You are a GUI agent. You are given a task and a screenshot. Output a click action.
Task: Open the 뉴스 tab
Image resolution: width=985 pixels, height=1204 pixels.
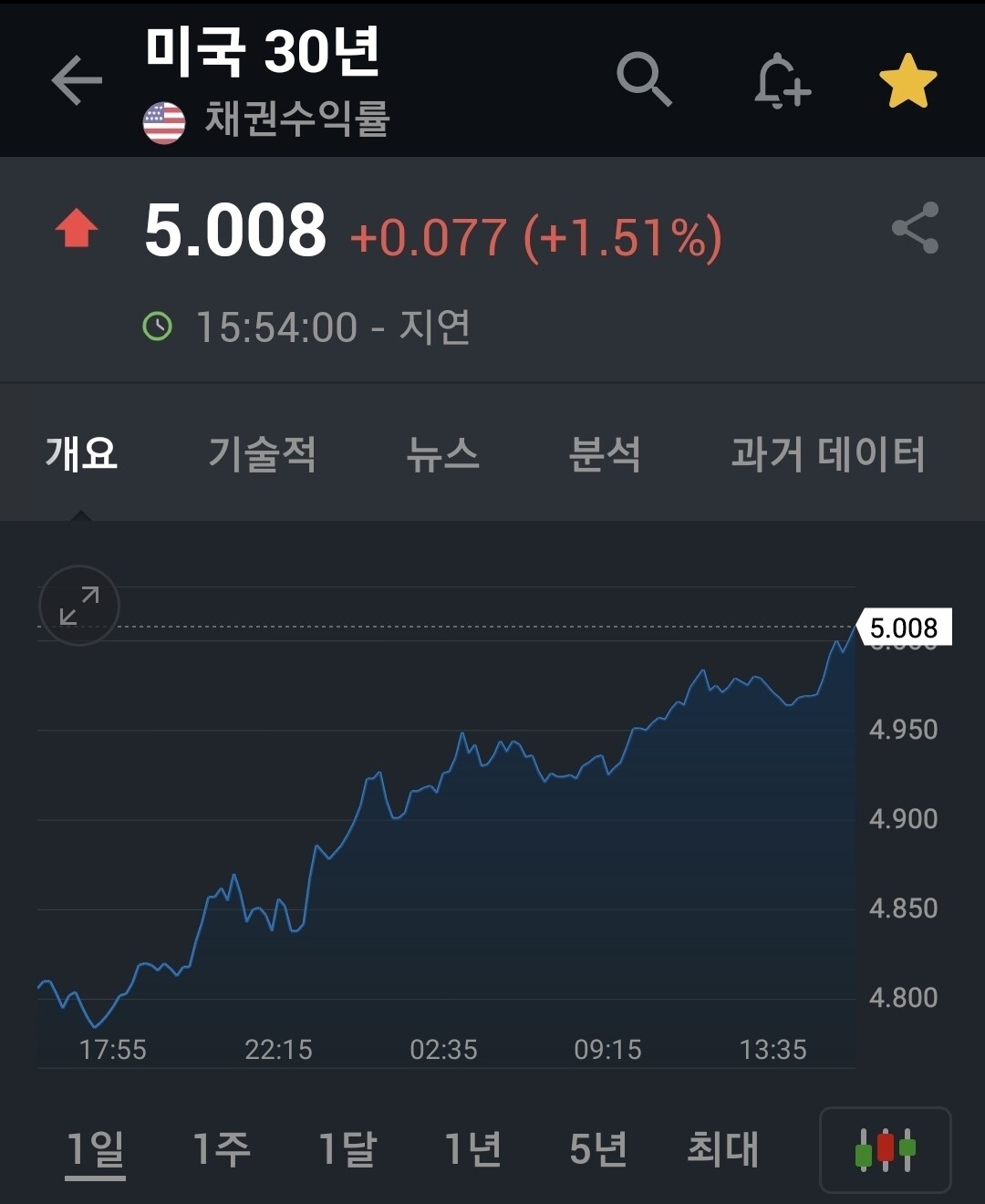tap(443, 455)
